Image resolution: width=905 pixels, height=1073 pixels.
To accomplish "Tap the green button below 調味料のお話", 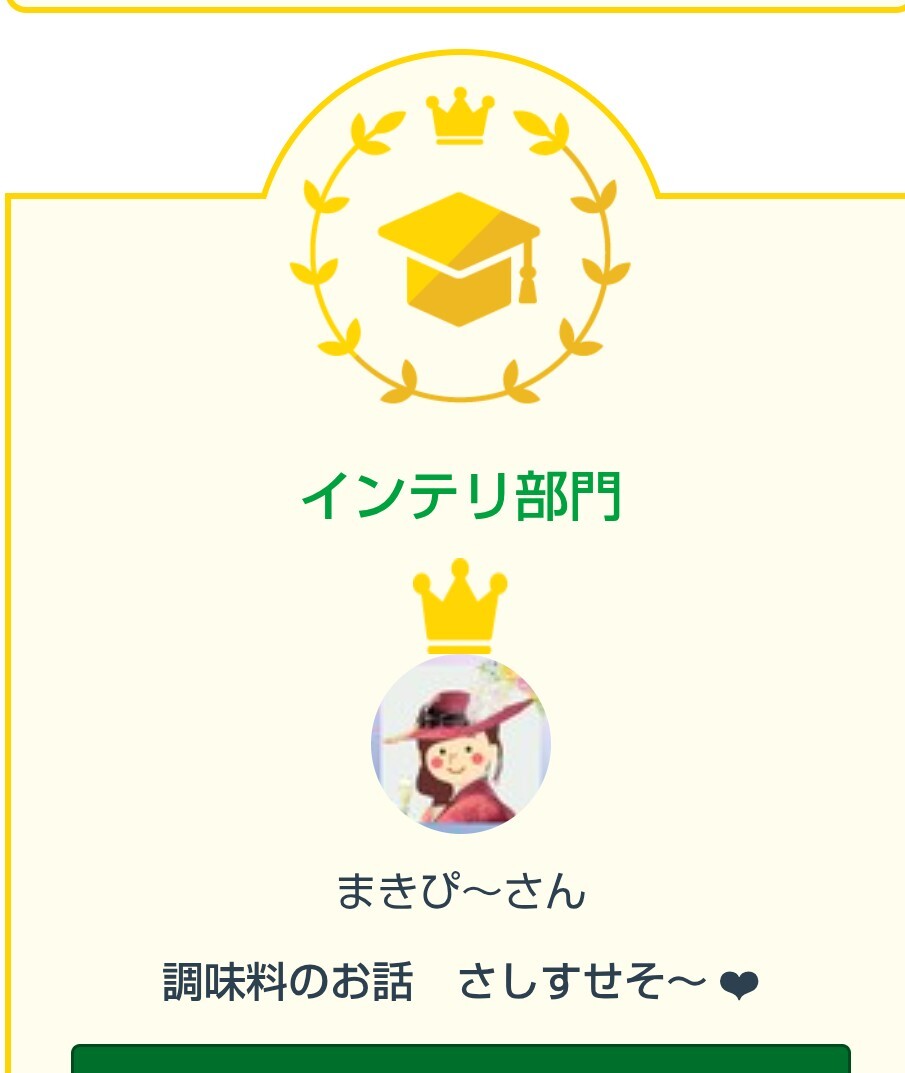I will point(461,1059).
